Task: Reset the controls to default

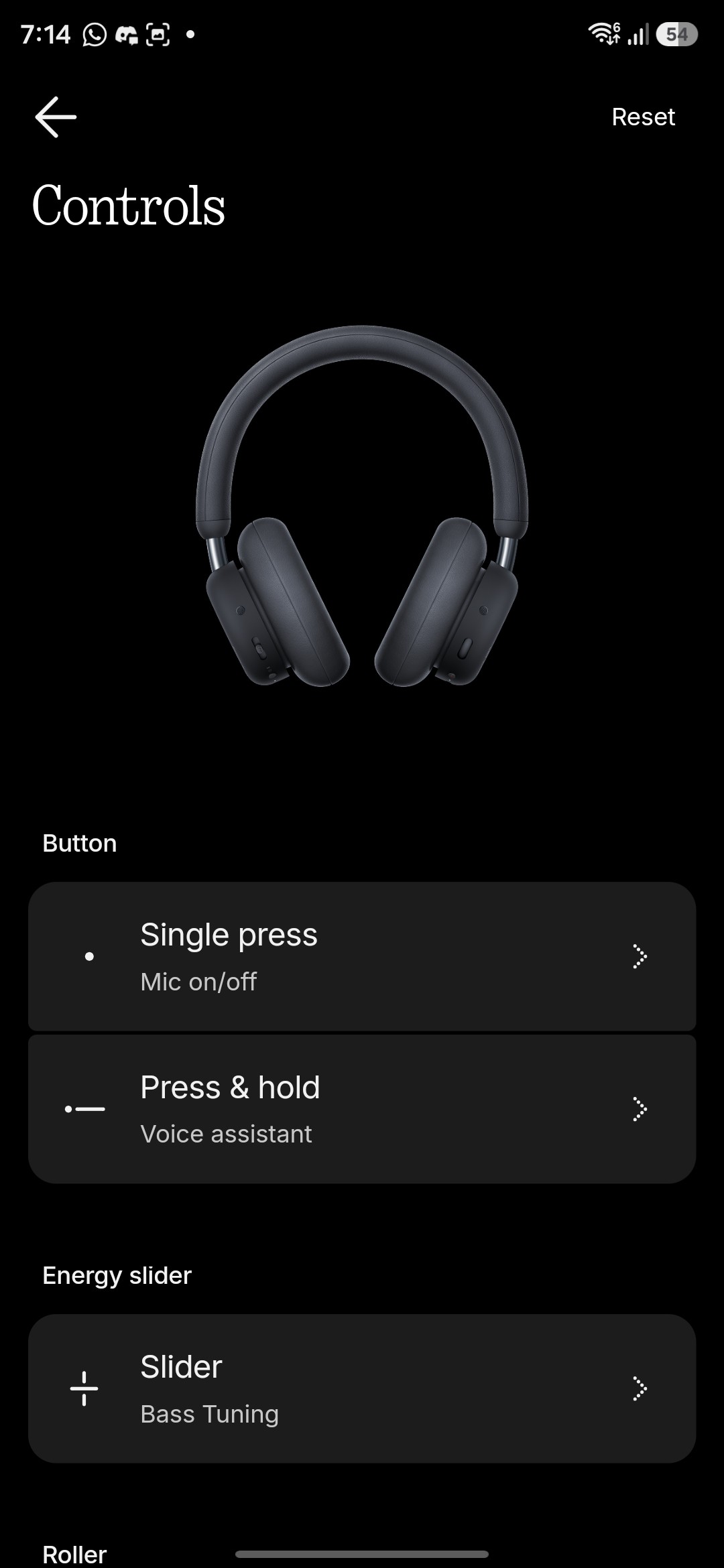Action: tap(643, 117)
